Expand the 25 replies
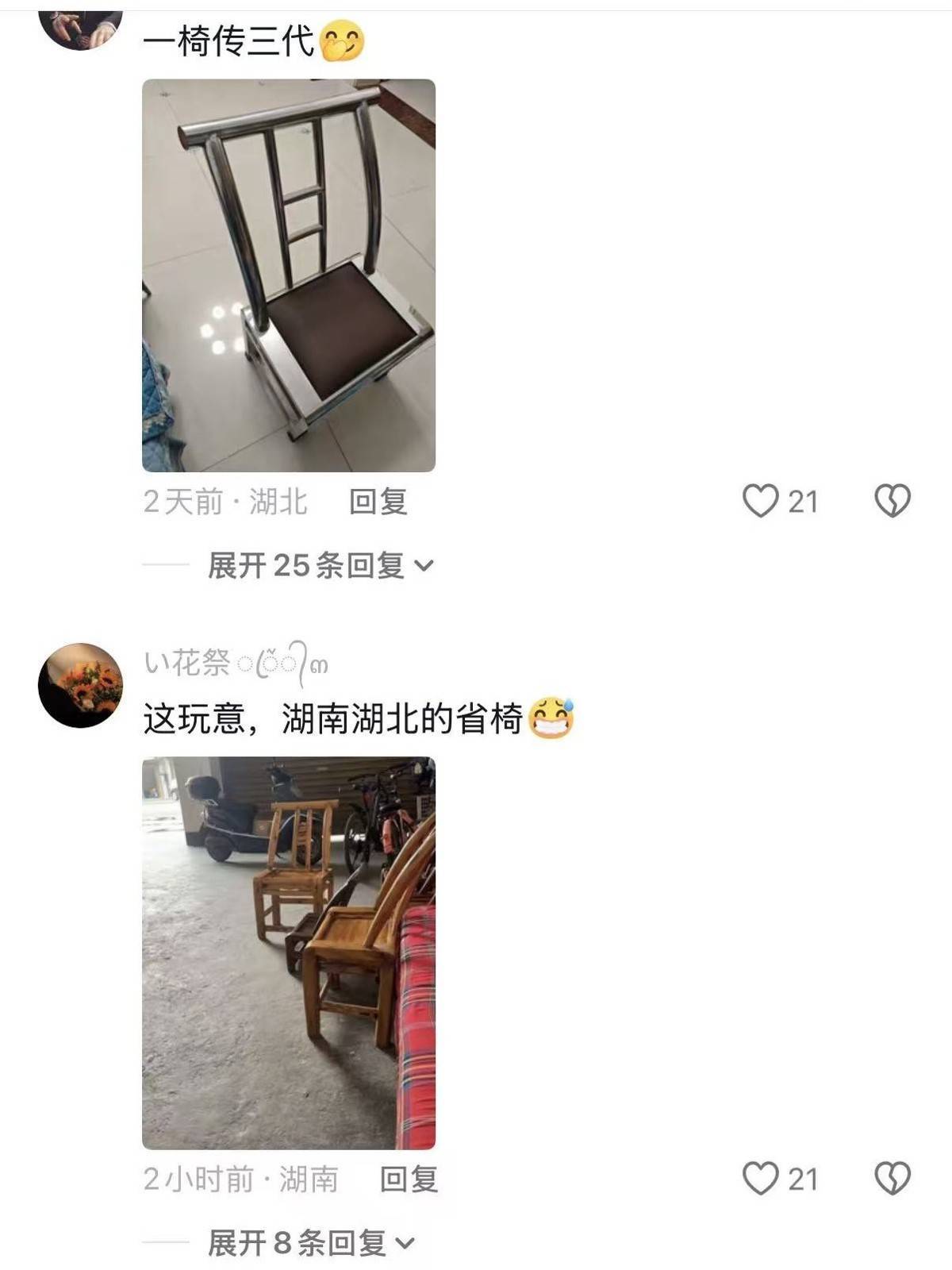The image size is (952, 1270). [321, 566]
